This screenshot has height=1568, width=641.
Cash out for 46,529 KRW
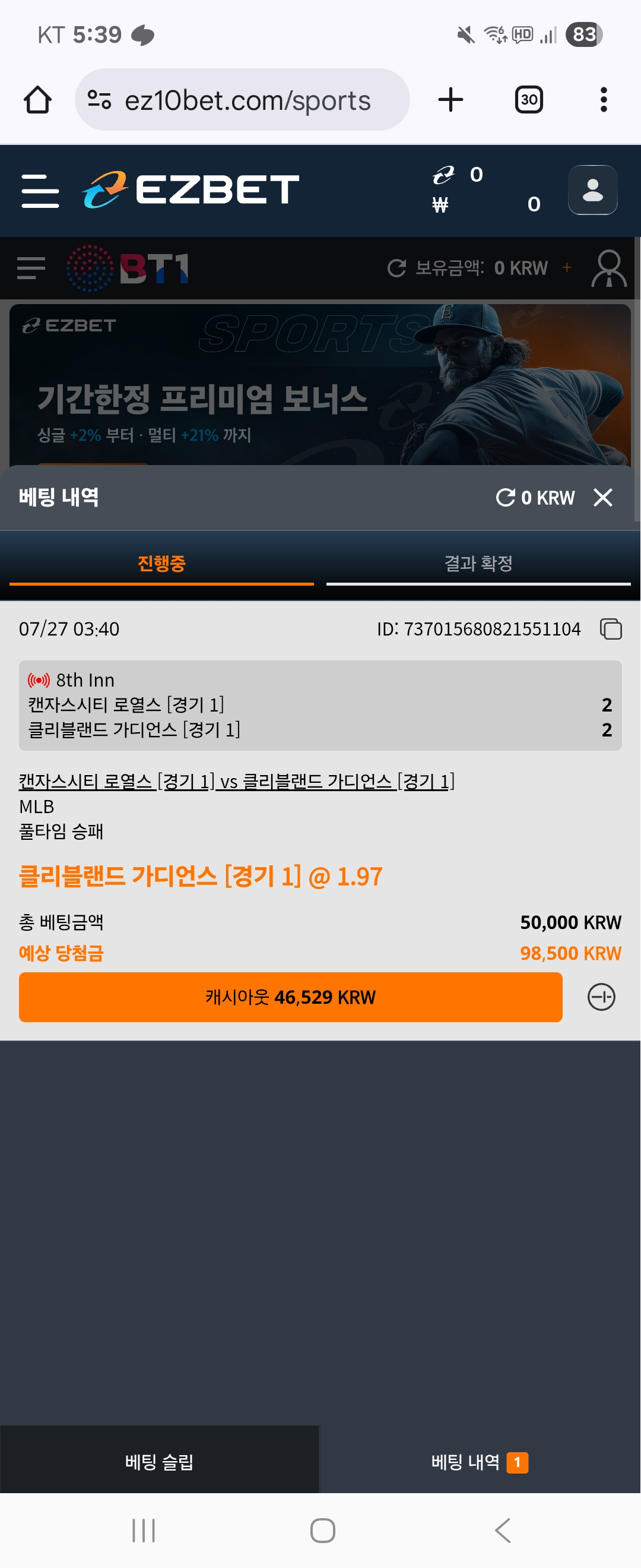(x=290, y=997)
